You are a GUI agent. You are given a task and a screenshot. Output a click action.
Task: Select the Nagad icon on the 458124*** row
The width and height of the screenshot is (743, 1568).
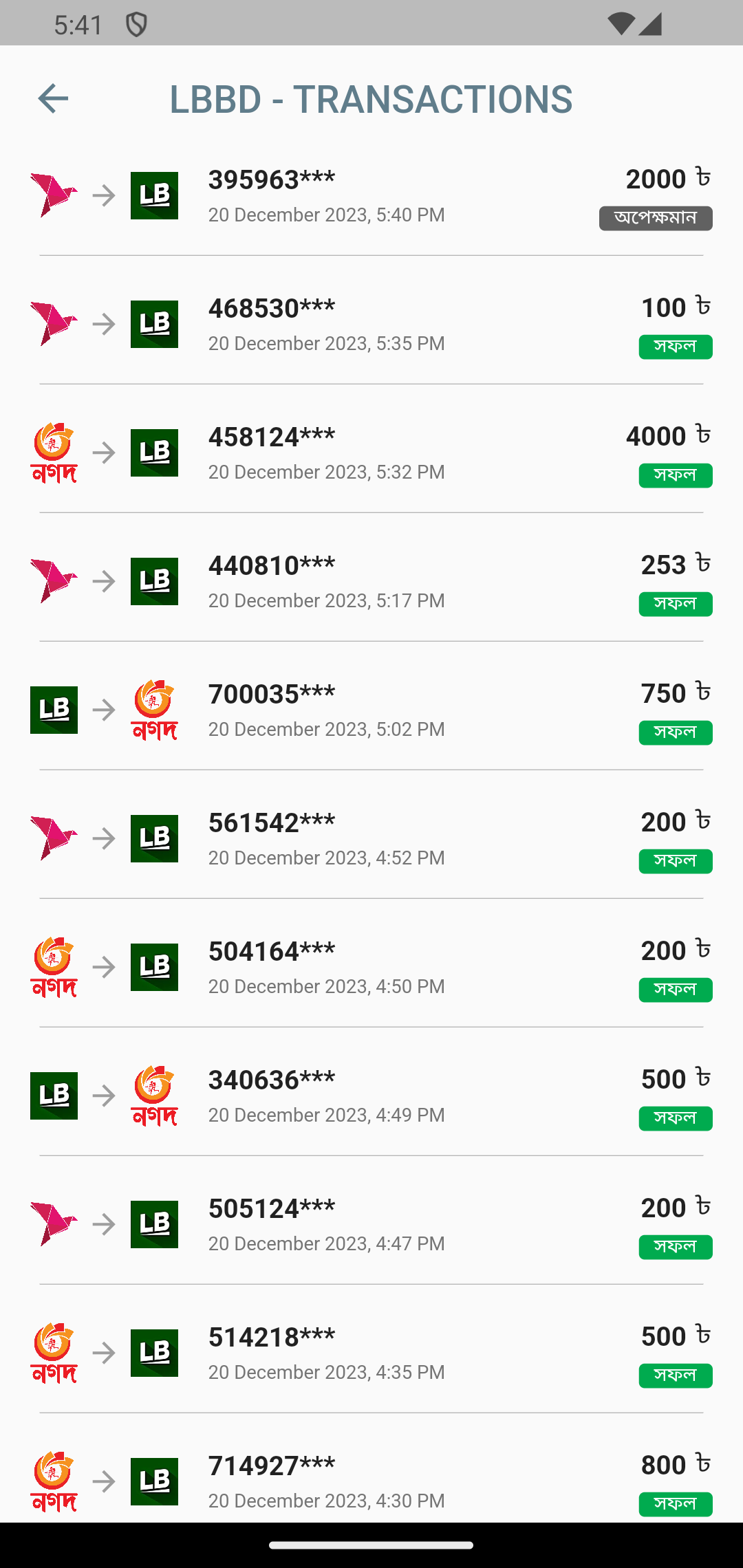pos(54,453)
